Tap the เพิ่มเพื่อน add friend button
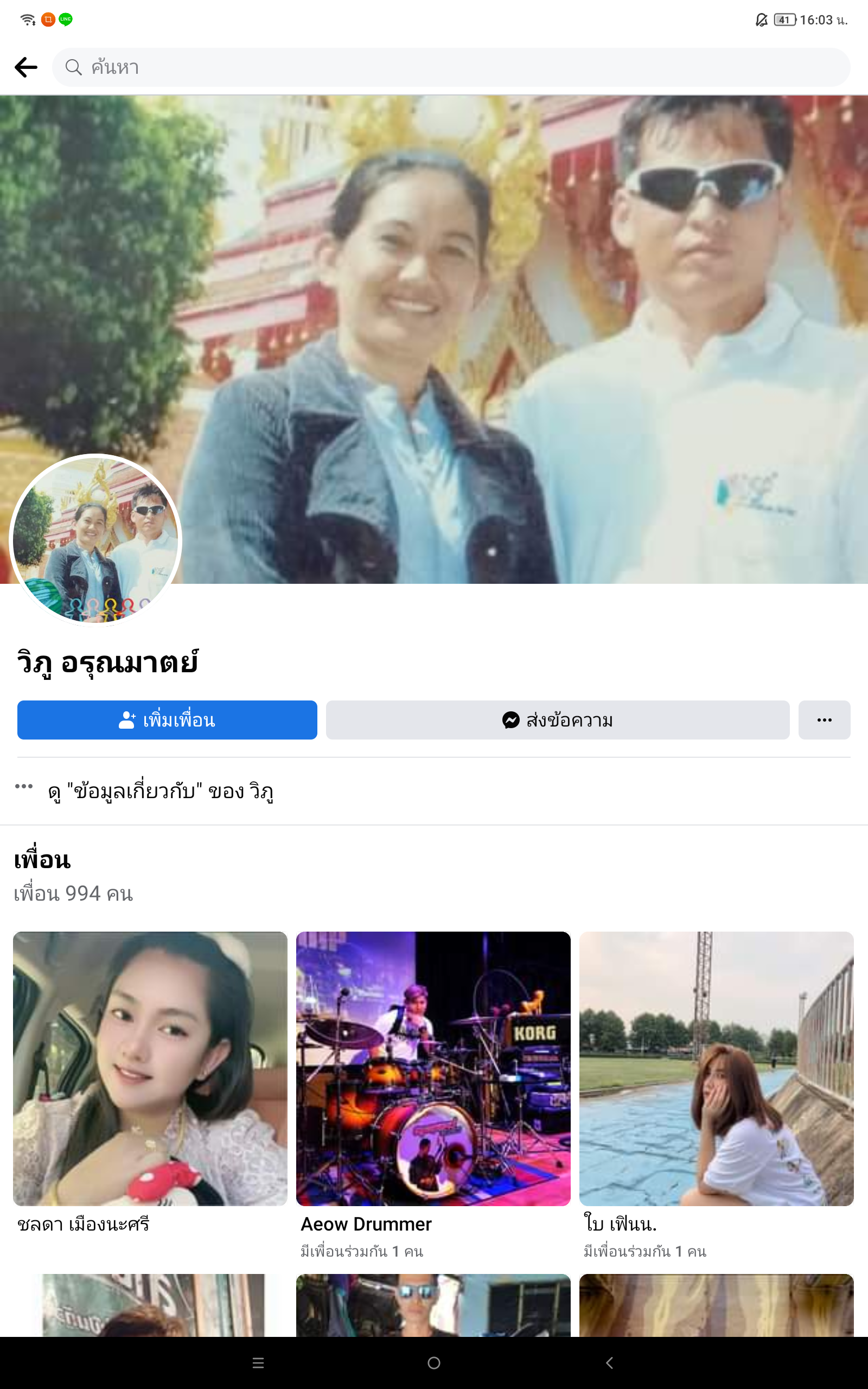Viewport: 868px width, 1389px height. pos(167,720)
